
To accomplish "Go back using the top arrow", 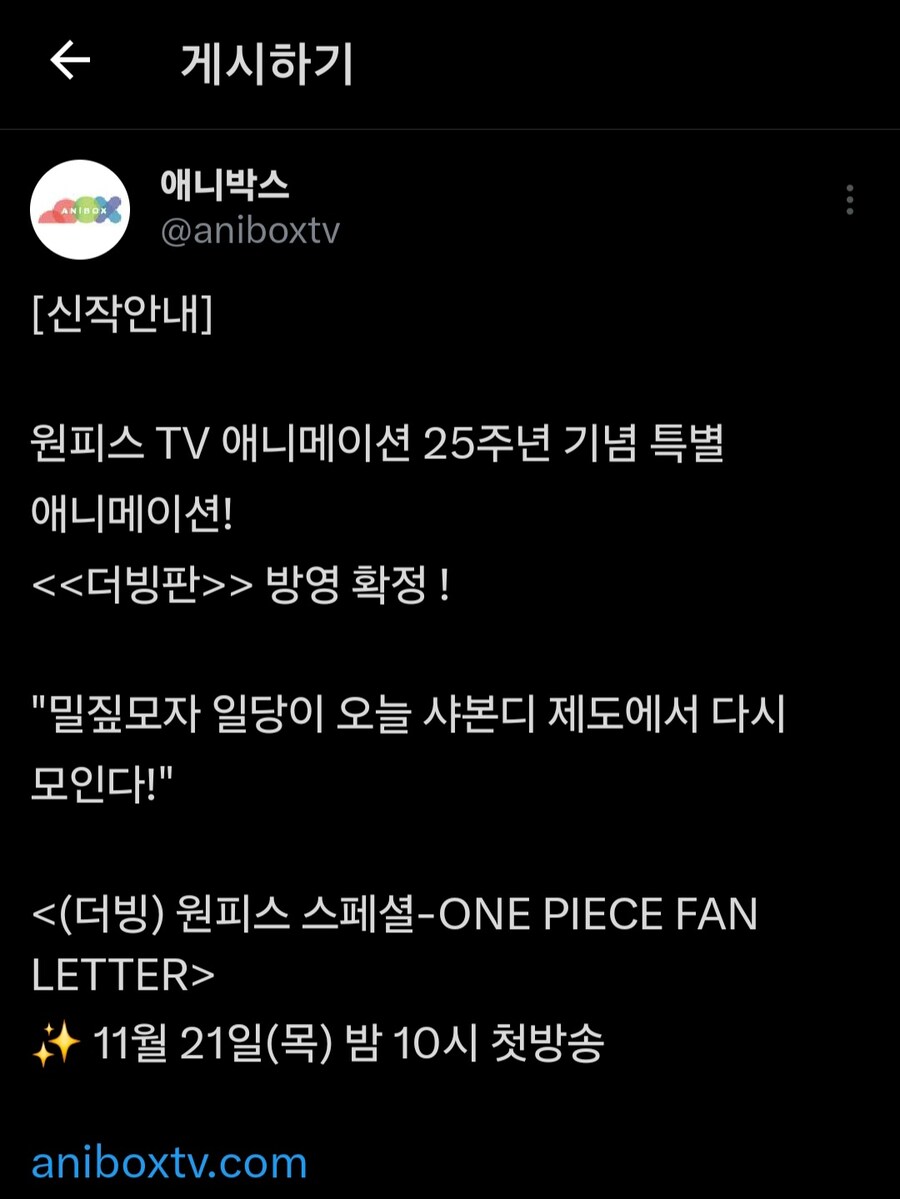I will [70, 62].
